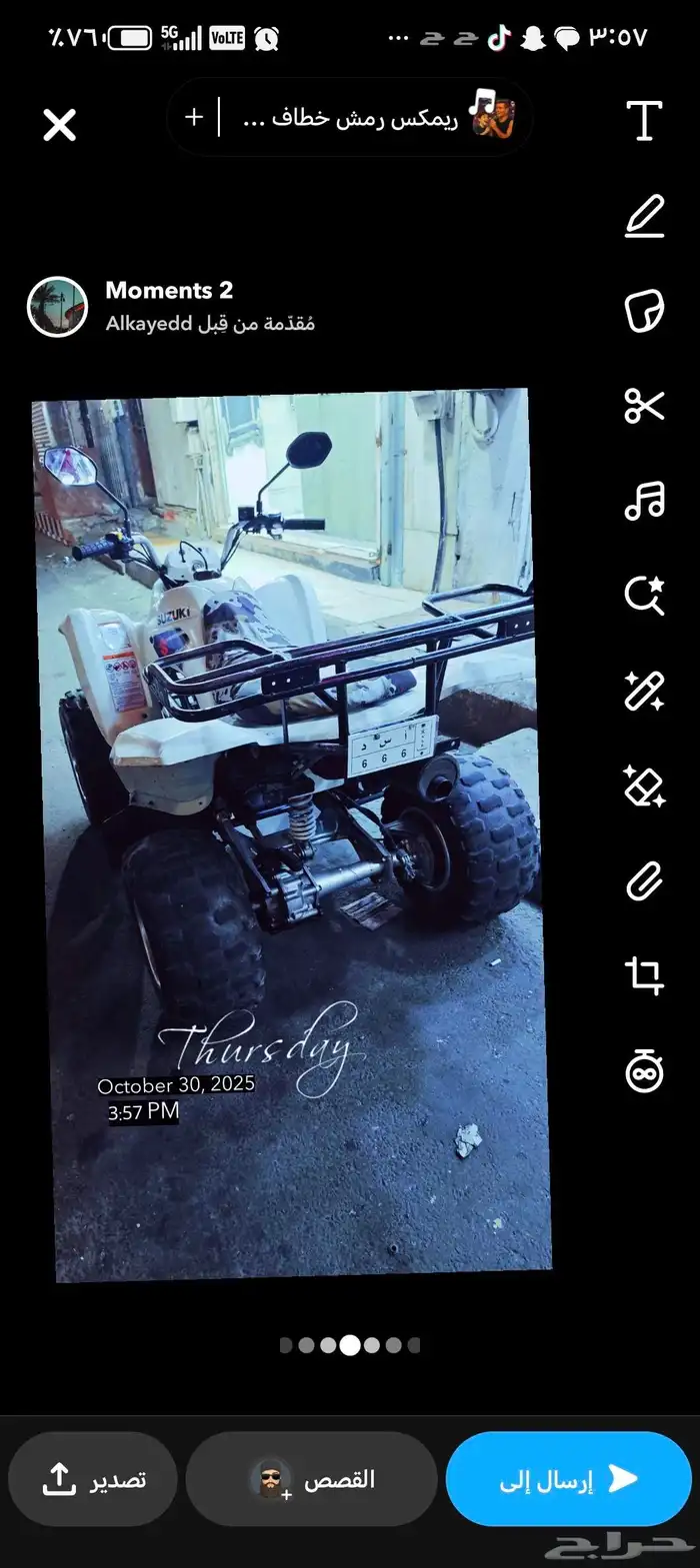The height and width of the screenshot is (1568, 700).
Task: Add music with the notes icon
Action: pyautogui.click(x=644, y=501)
